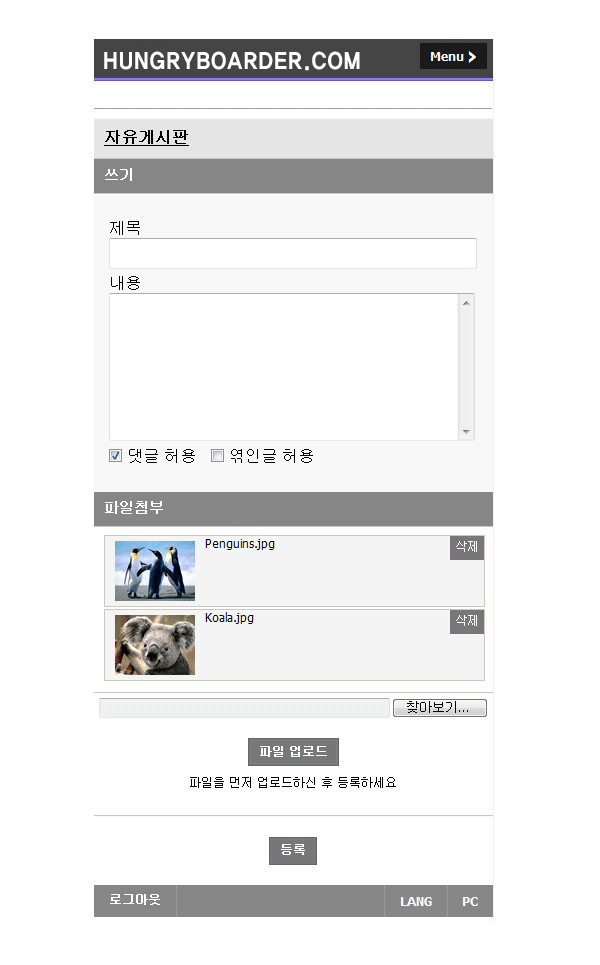Tap 로그아웃 to log out

point(135,900)
